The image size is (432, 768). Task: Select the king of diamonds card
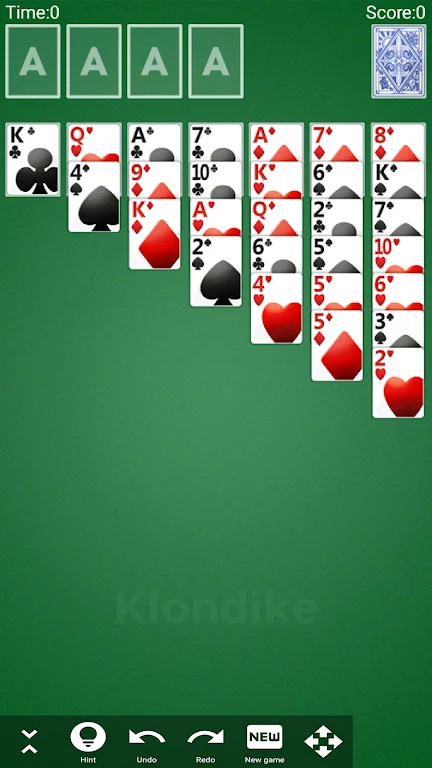point(155,234)
